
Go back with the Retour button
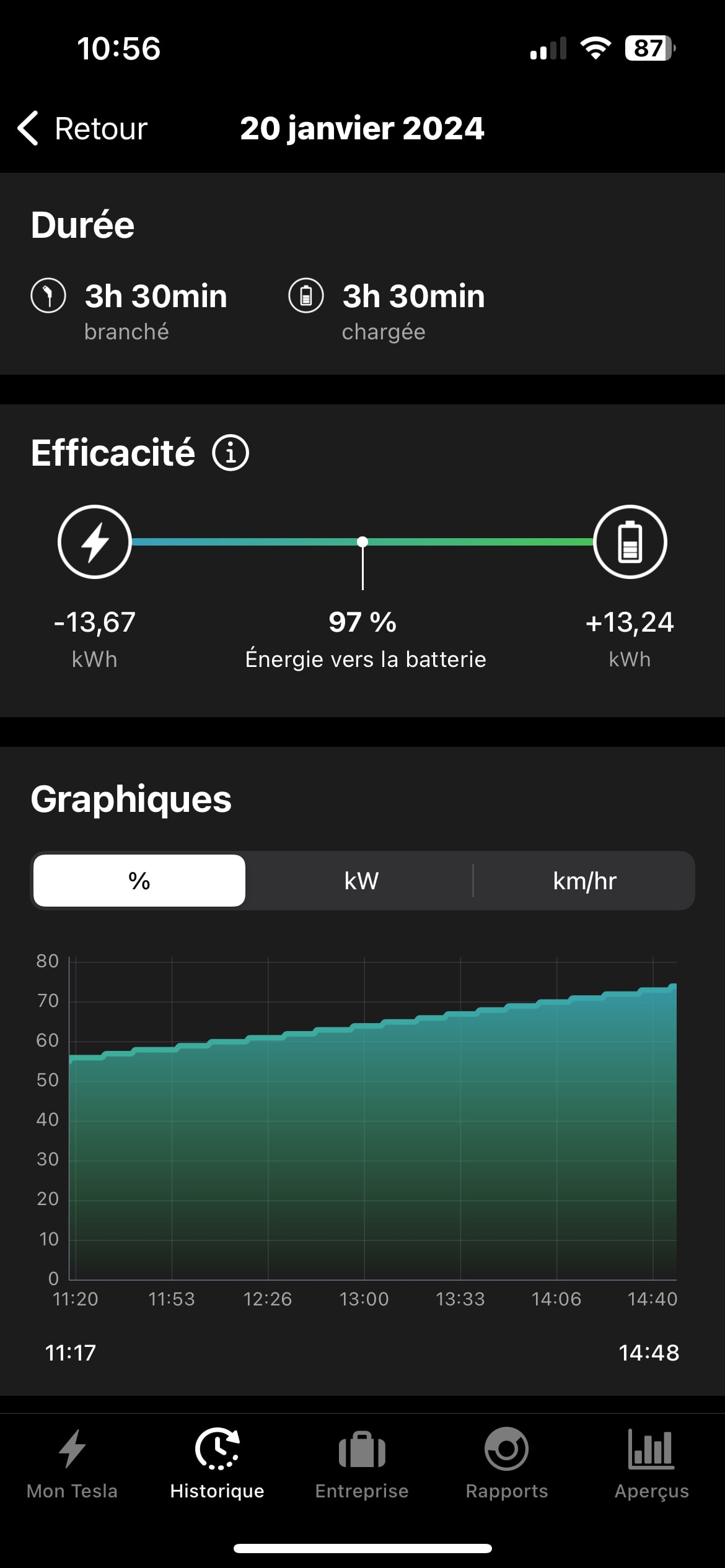point(84,129)
